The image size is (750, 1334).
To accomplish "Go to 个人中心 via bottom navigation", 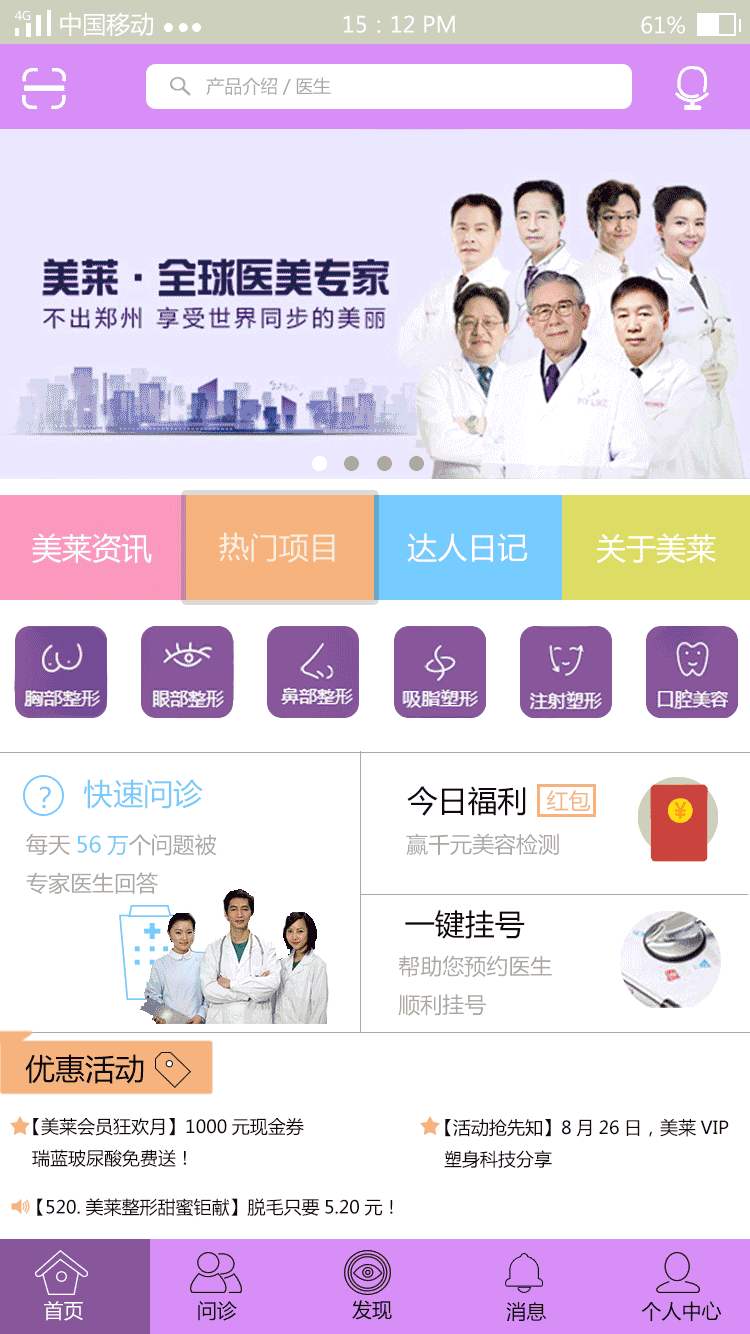I will (680, 1286).
